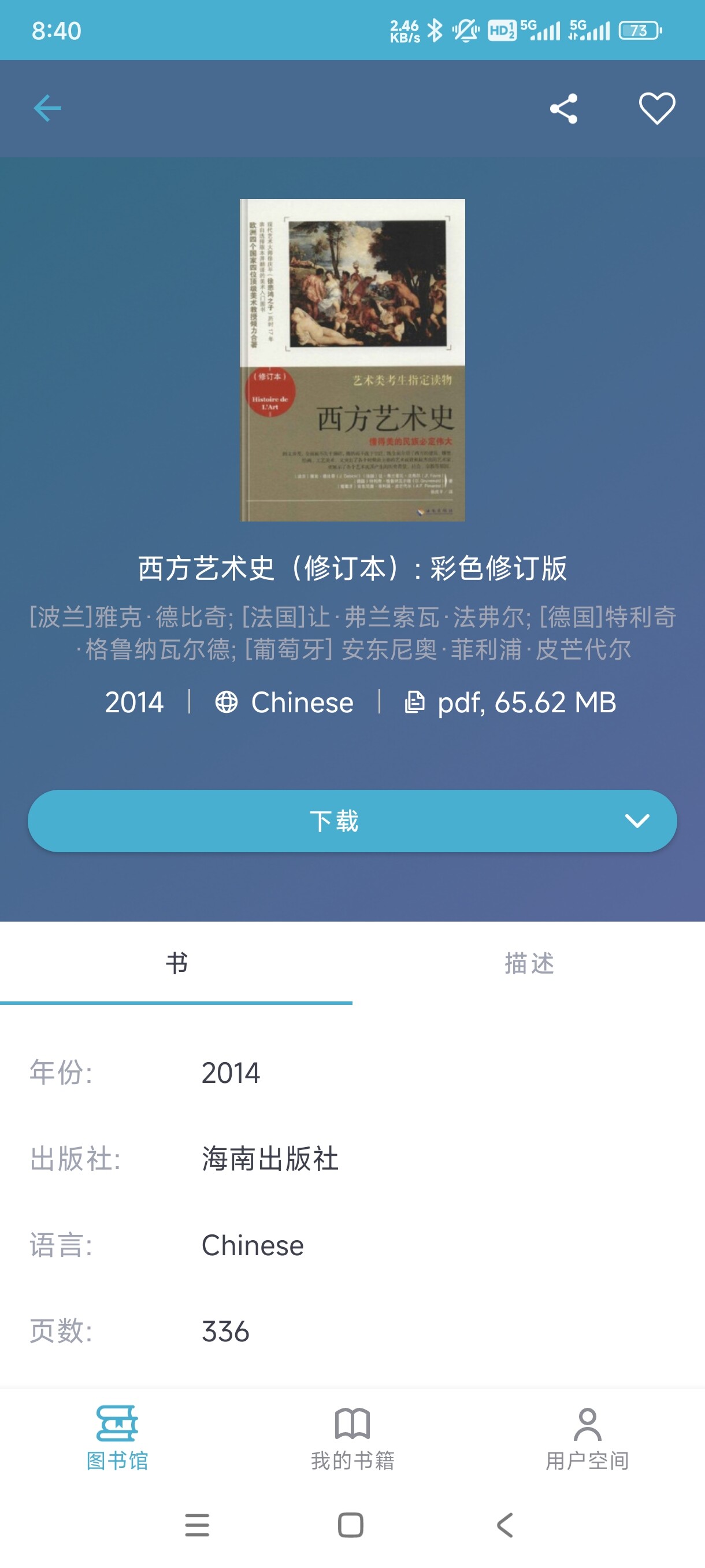Tap system home button
Screen dimensions: 705x1568
(351, 1525)
